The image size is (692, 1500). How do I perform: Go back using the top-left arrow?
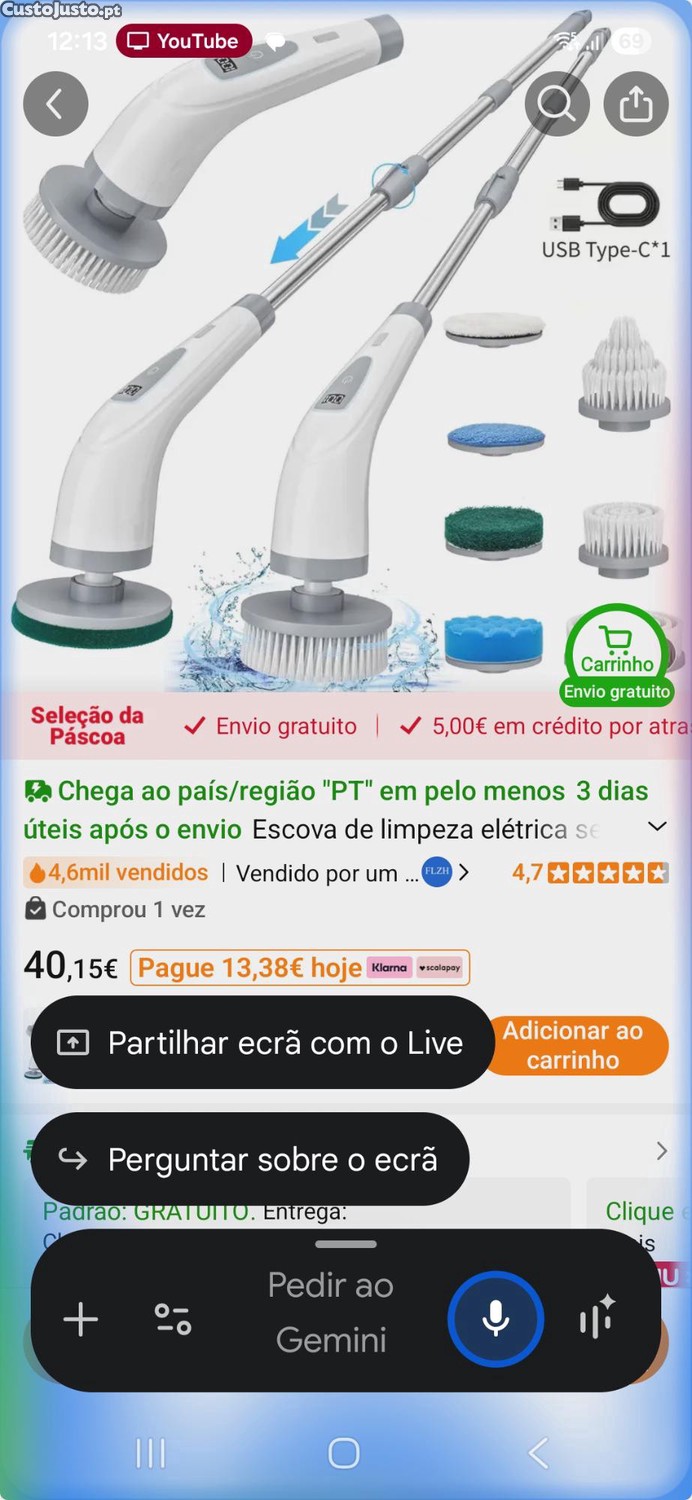[56, 104]
